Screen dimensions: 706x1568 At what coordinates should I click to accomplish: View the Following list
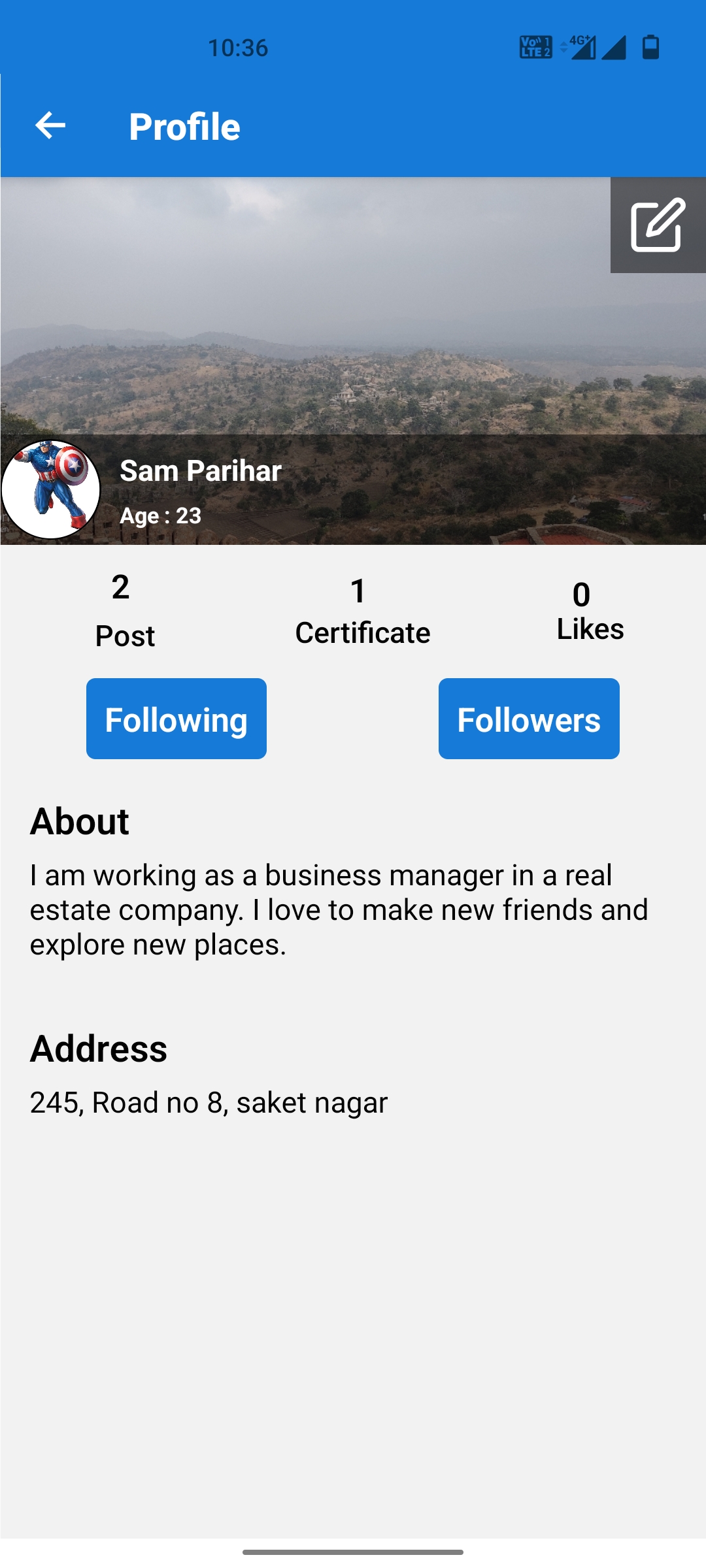click(176, 719)
